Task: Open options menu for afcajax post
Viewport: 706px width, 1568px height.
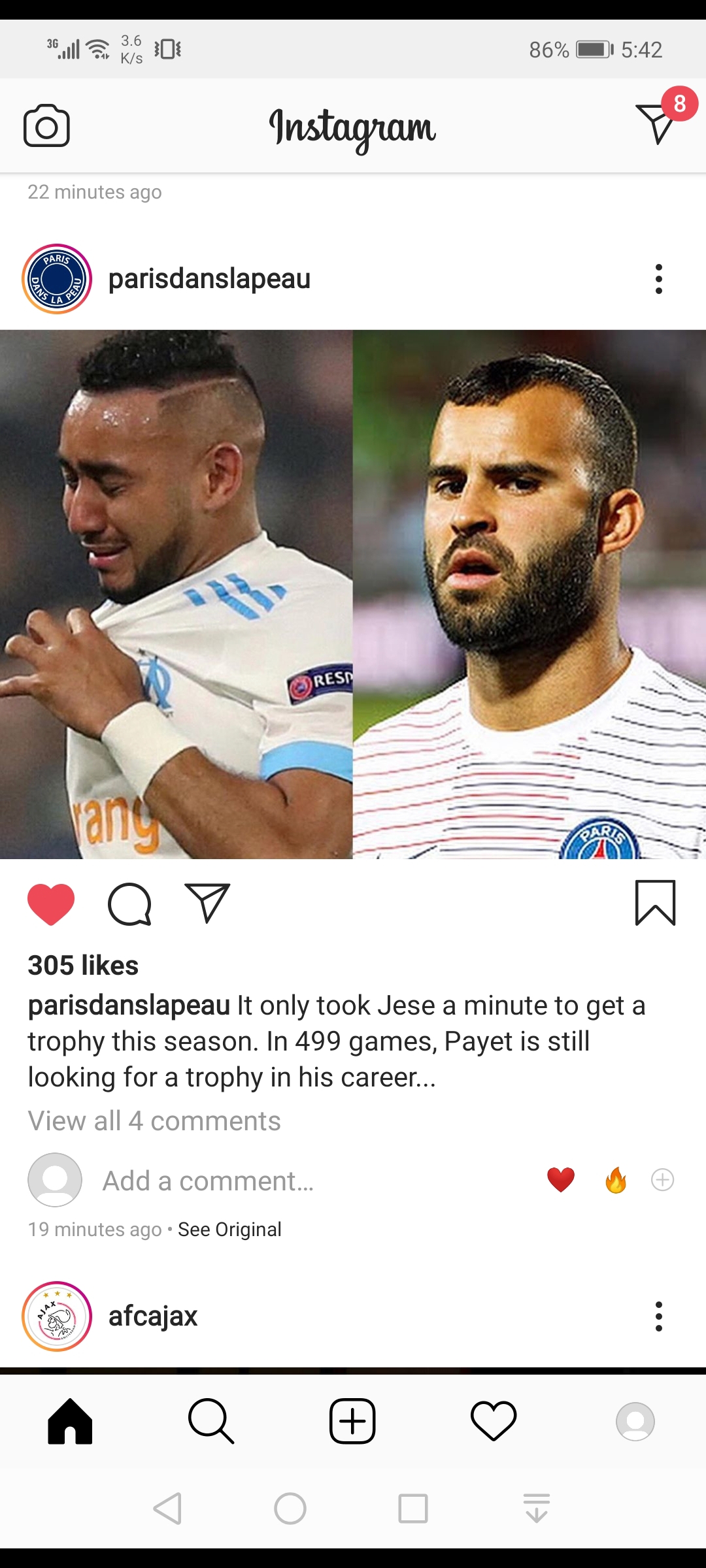Action: point(658,1316)
